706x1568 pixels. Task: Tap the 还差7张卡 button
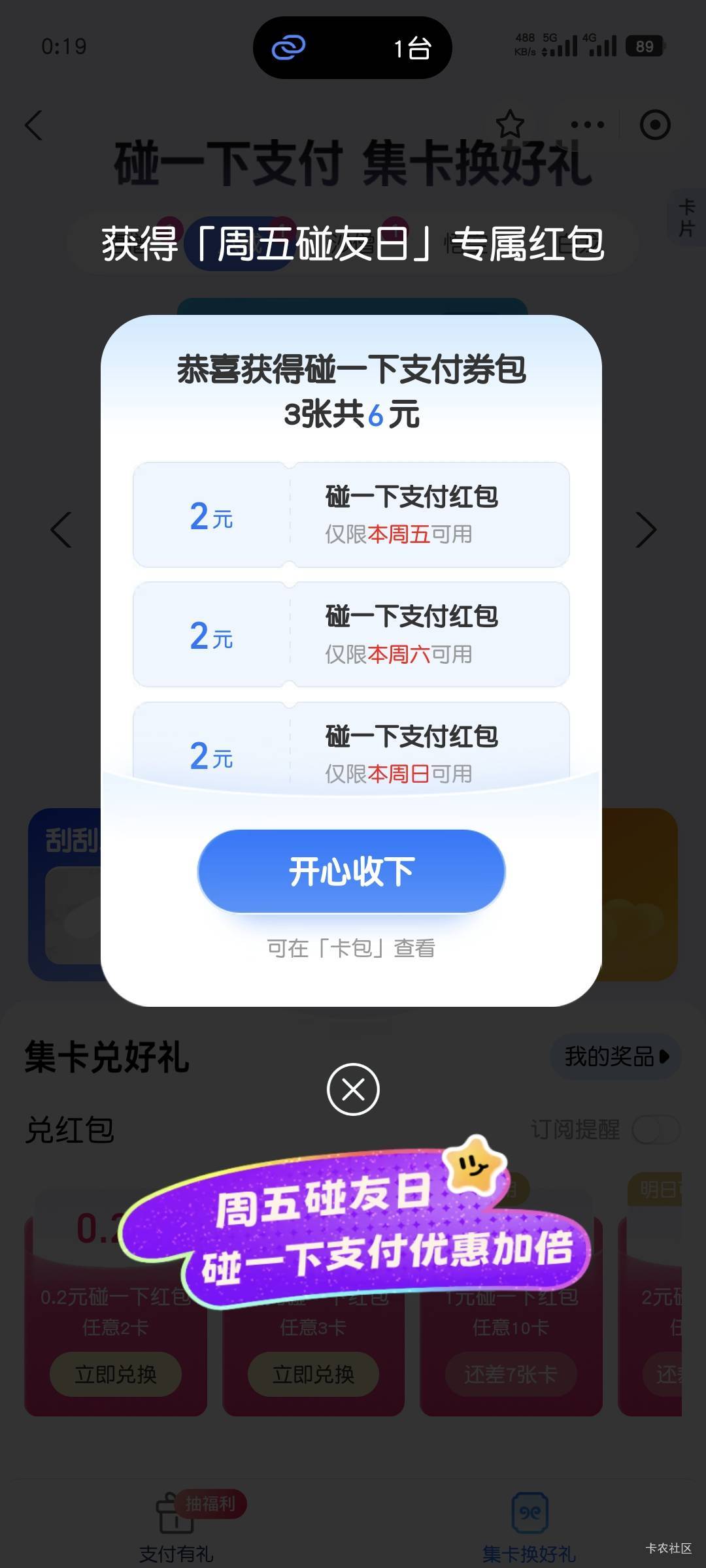[x=511, y=1374]
